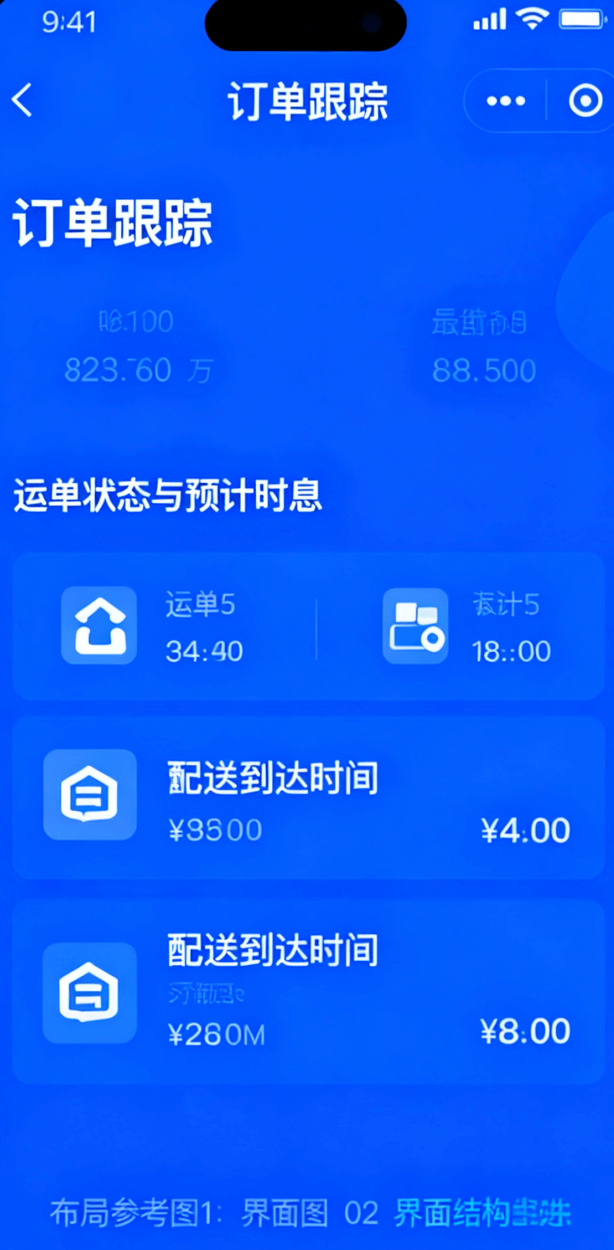Go back using the header arrow
The height and width of the screenshot is (1250, 614).
click(23, 101)
